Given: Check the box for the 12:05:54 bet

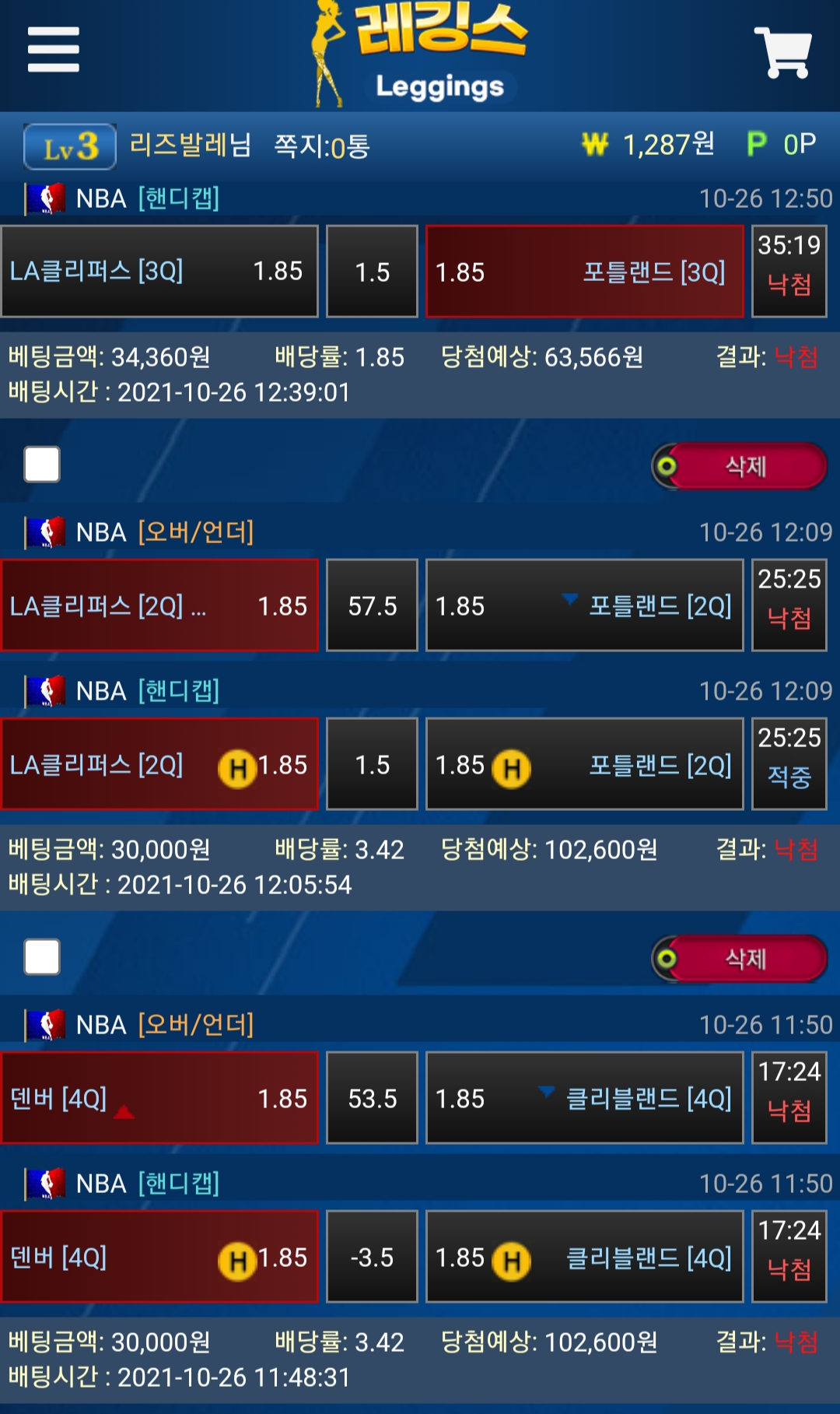Looking at the screenshot, I should pos(42,957).
